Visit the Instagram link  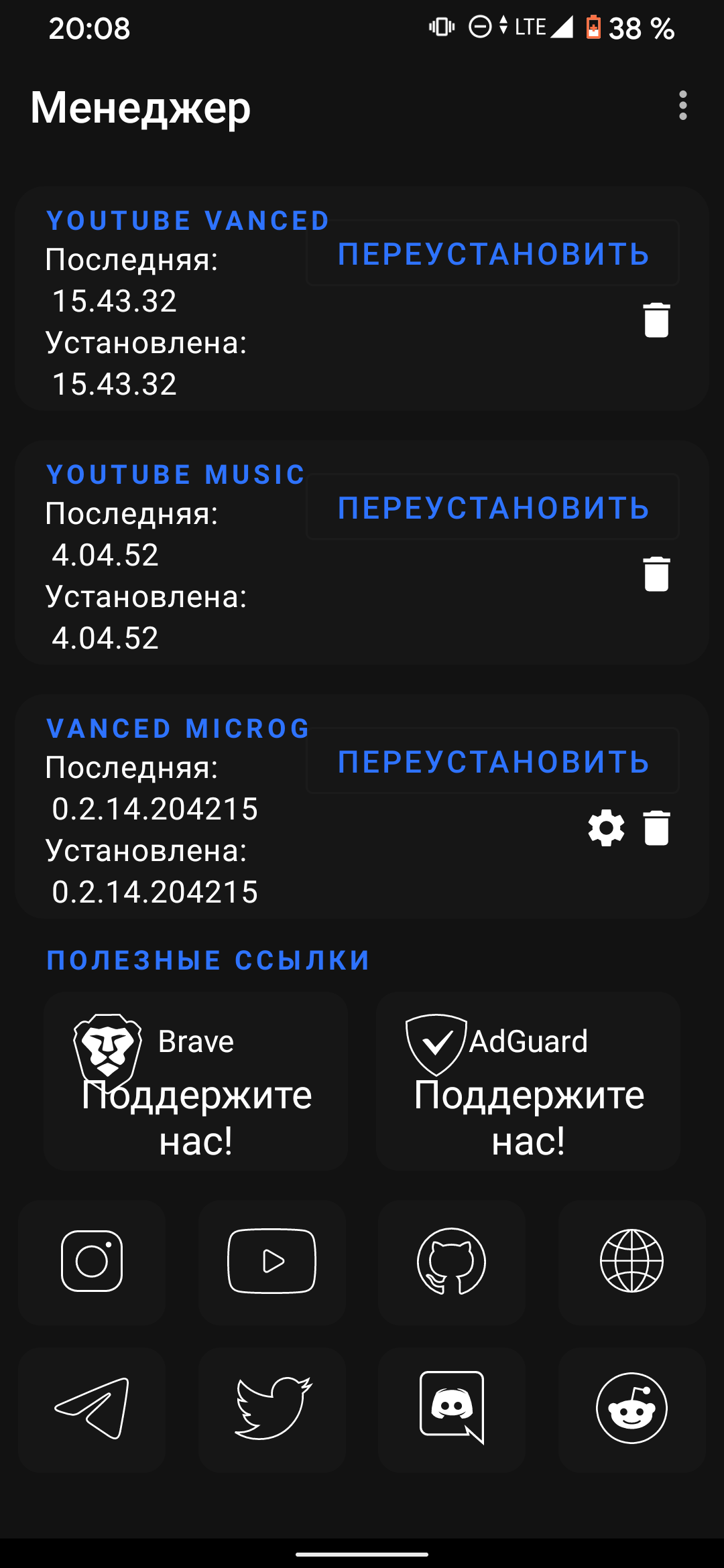[x=92, y=1261]
